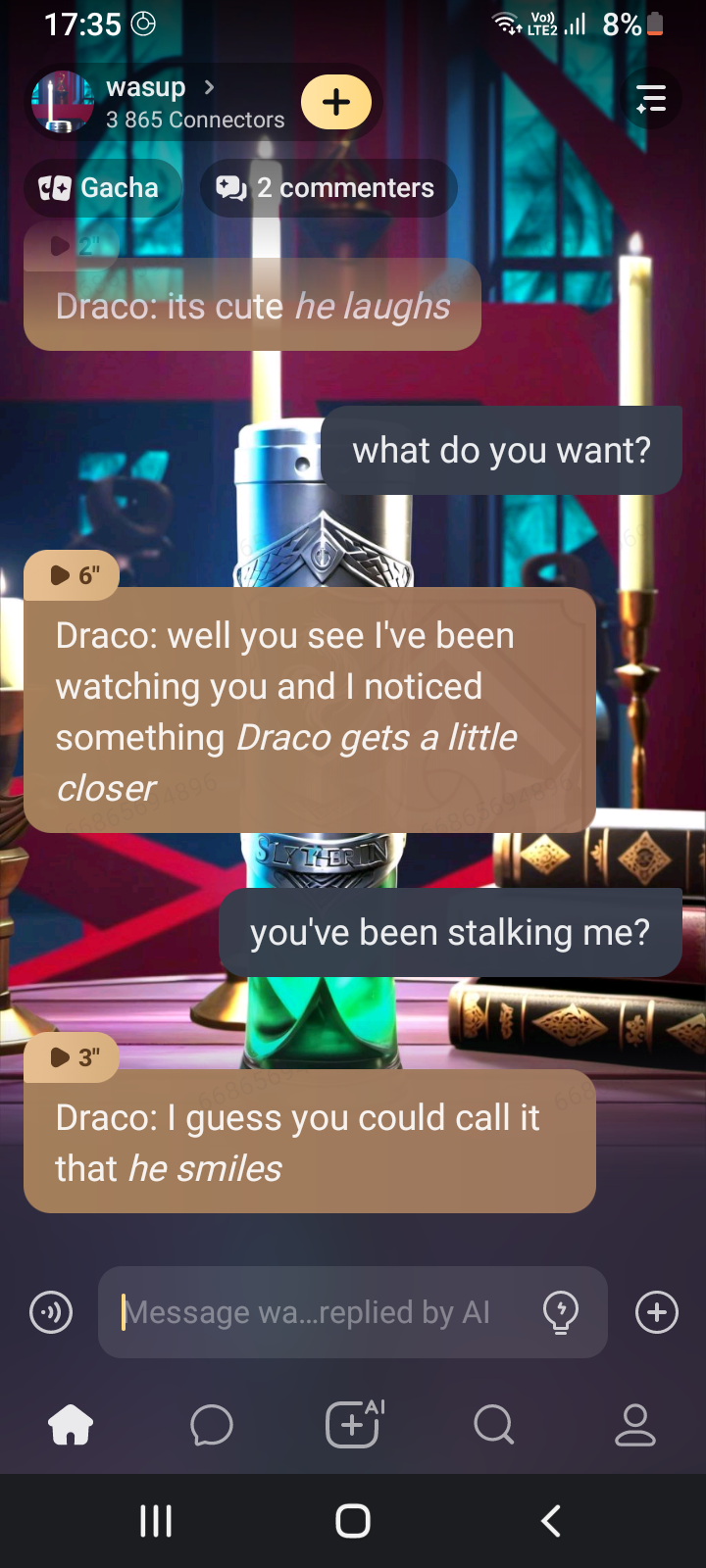The image size is (706, 1568).
Task: Tap the lightbulb suggestion icon
Action: pos(561,1312)
